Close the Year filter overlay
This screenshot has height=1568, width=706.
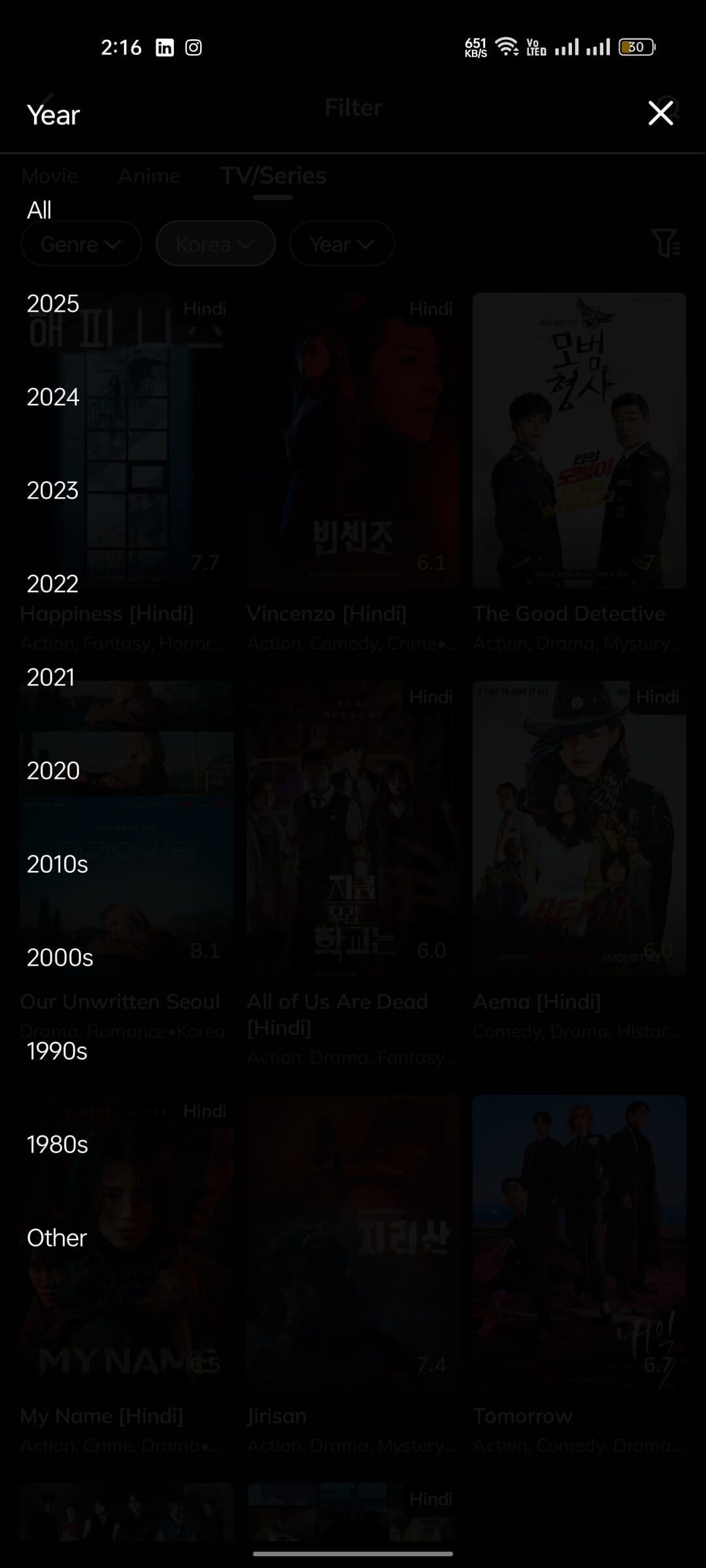pos(660,113)
